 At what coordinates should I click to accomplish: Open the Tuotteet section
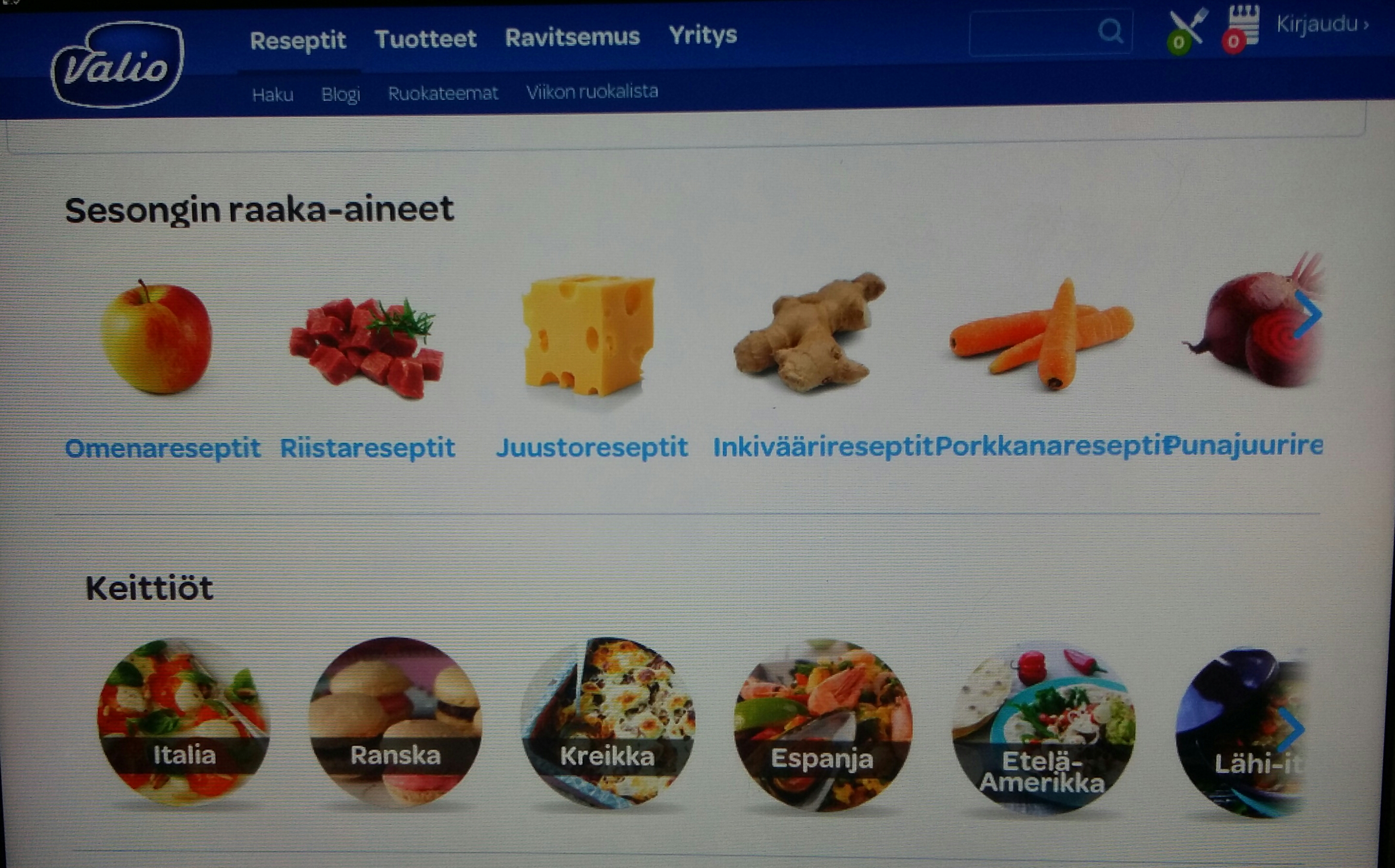pos(425,39)
